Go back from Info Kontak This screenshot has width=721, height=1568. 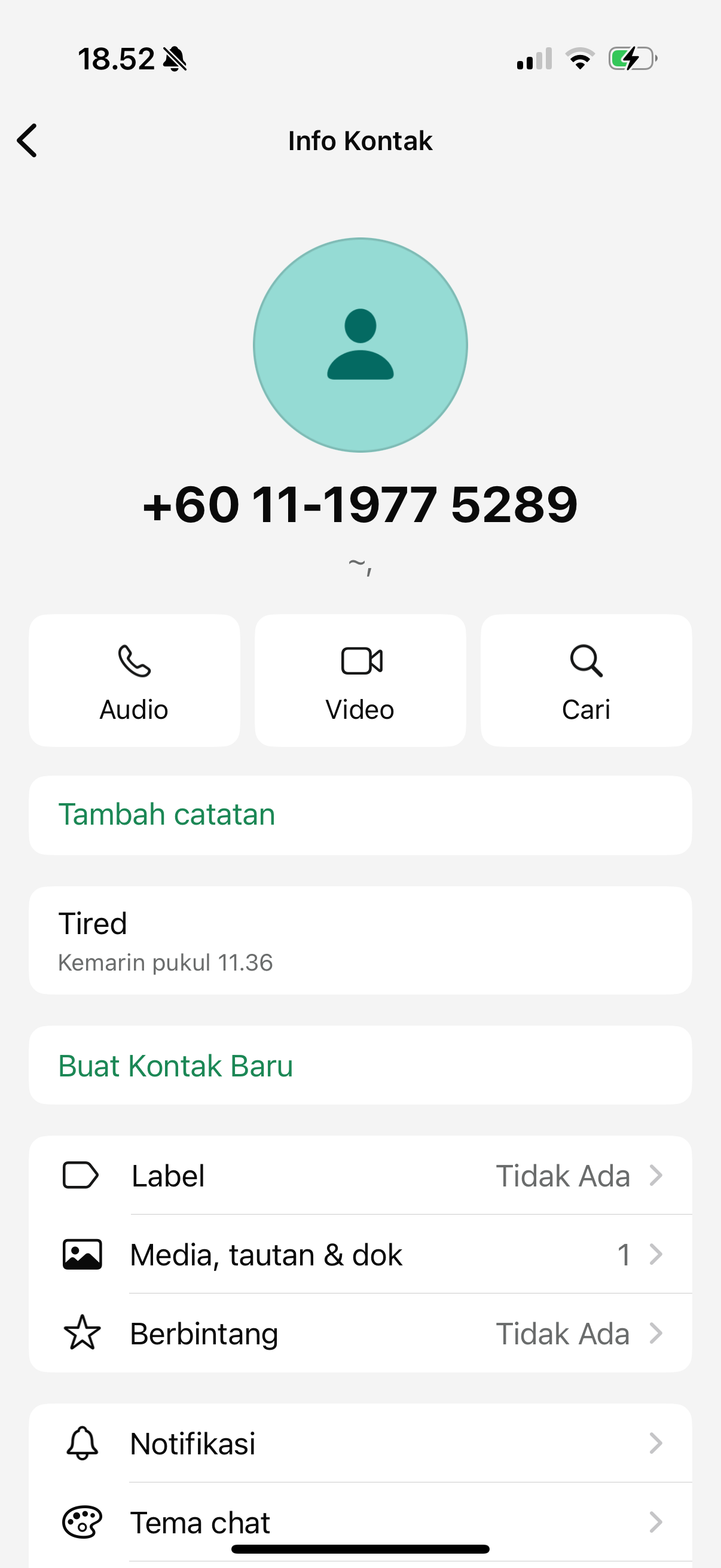(x=28, y=141)
